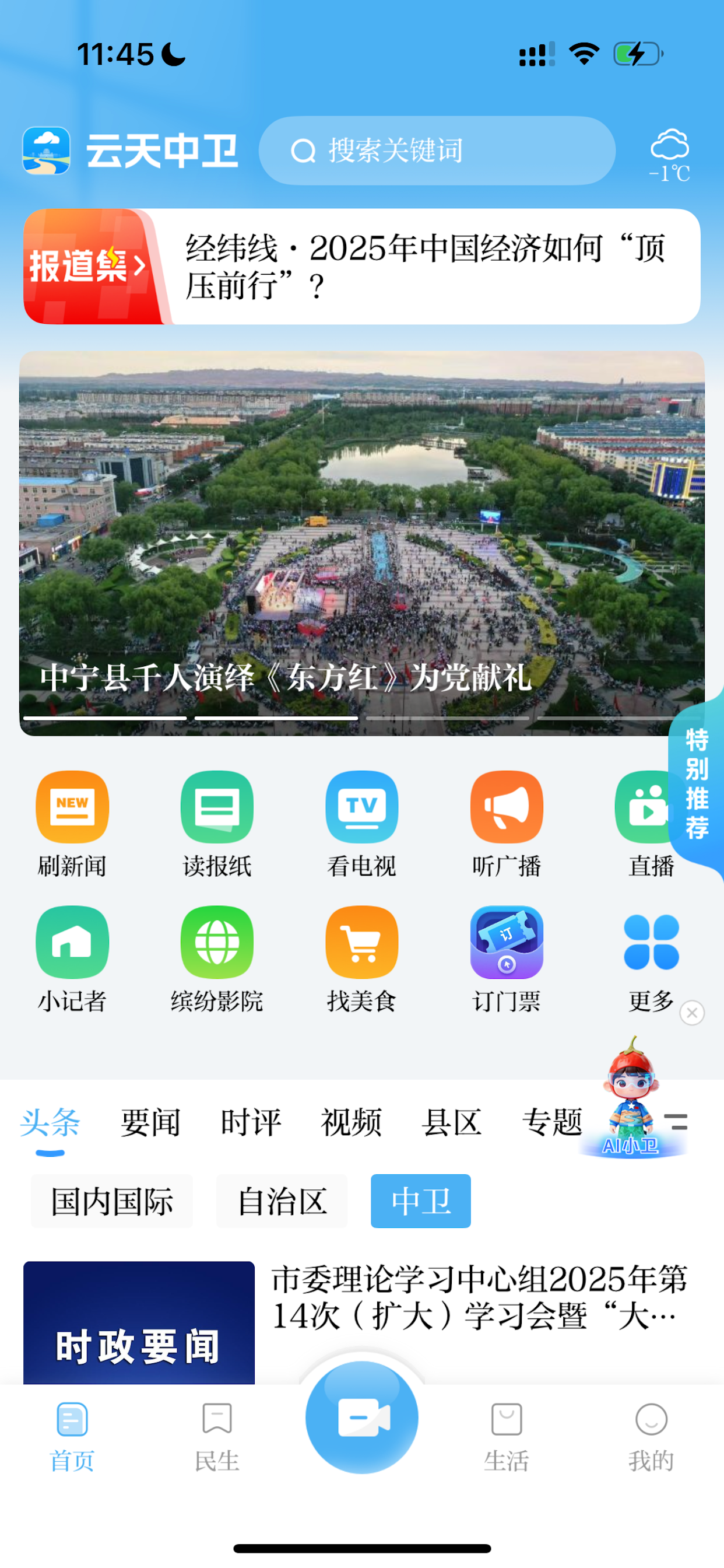
Task: Tap the search keyword input field
Action: [438, 150]
